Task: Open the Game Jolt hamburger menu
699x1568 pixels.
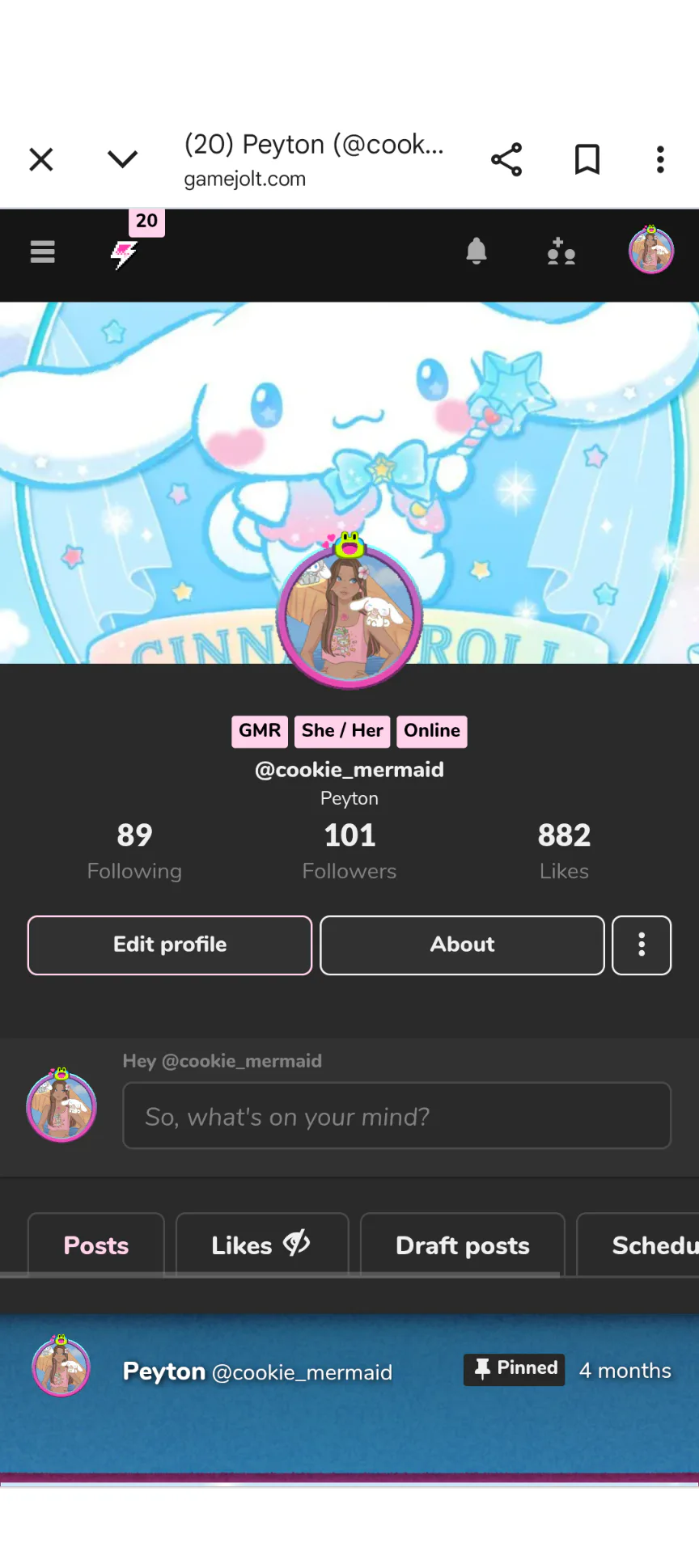Action: [x=42, y=252]
